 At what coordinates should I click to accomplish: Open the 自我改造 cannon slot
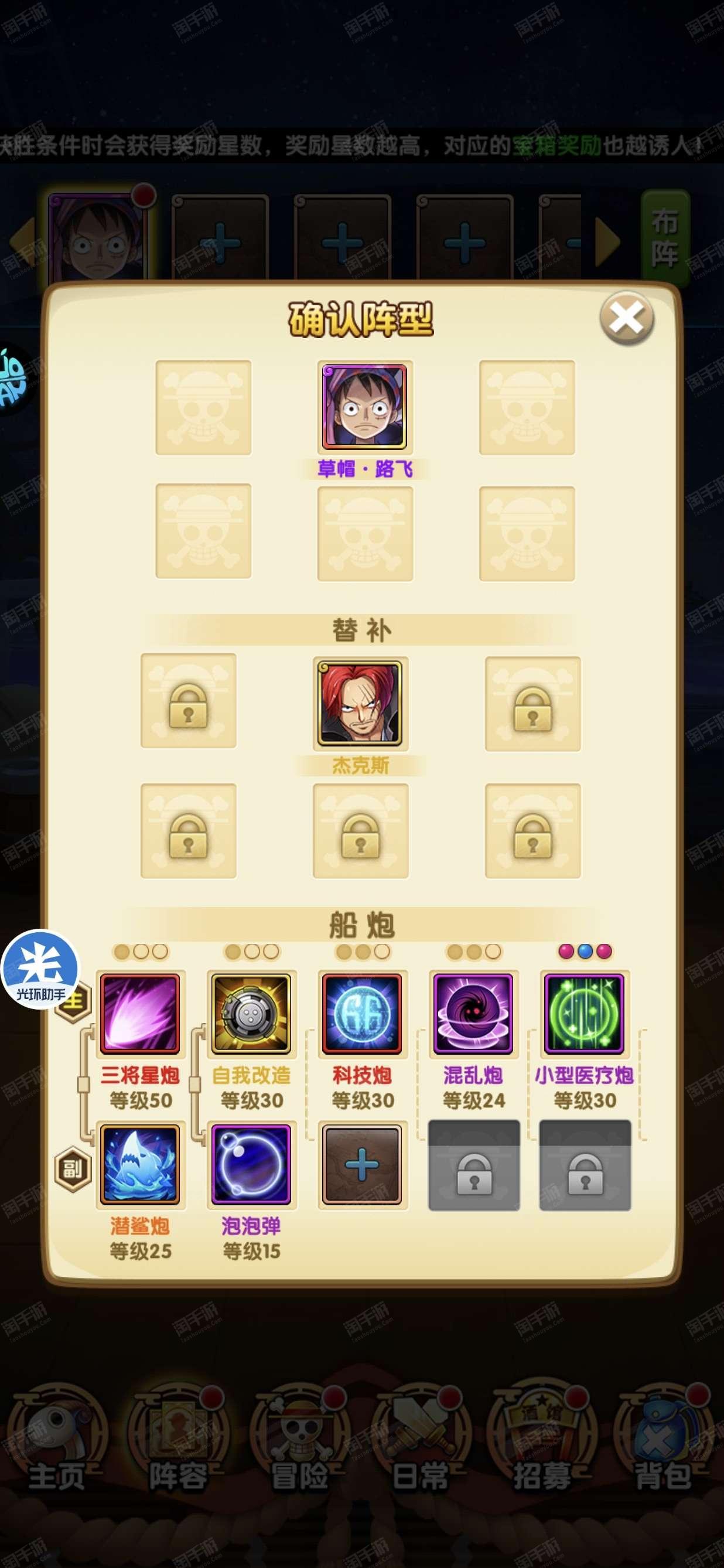[x=251, y=1014]
